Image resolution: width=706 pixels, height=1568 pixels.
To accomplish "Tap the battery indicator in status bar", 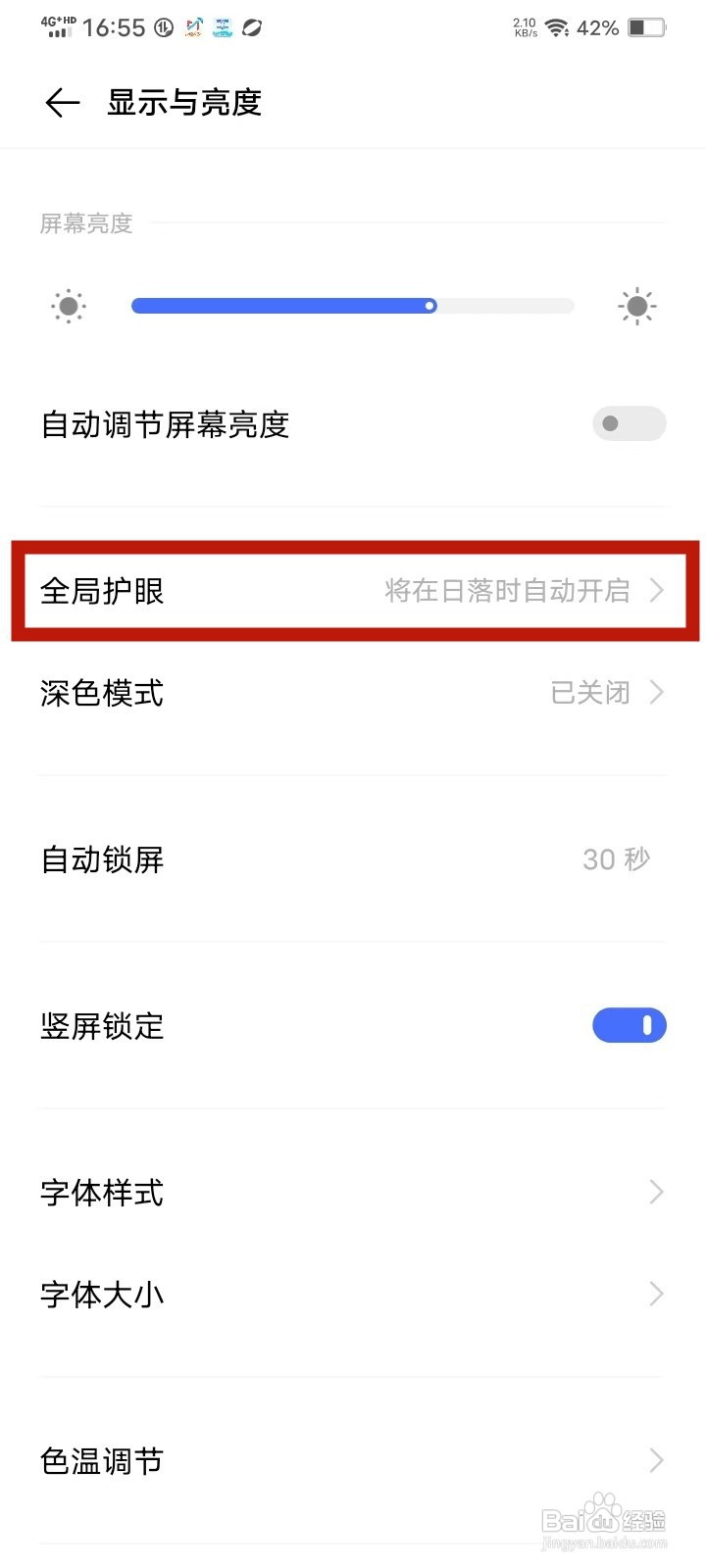I will [x=647, y=27].
